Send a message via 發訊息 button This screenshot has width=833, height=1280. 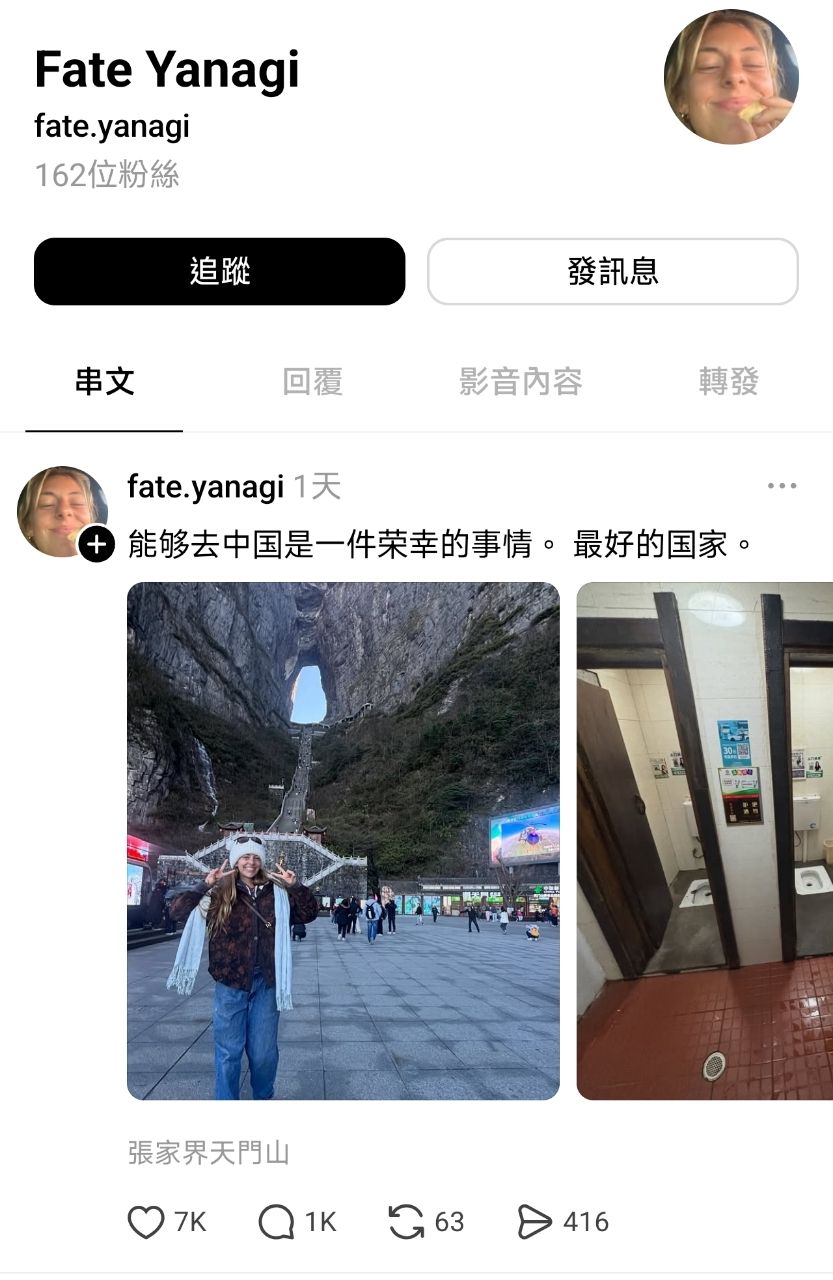(612, 271)
